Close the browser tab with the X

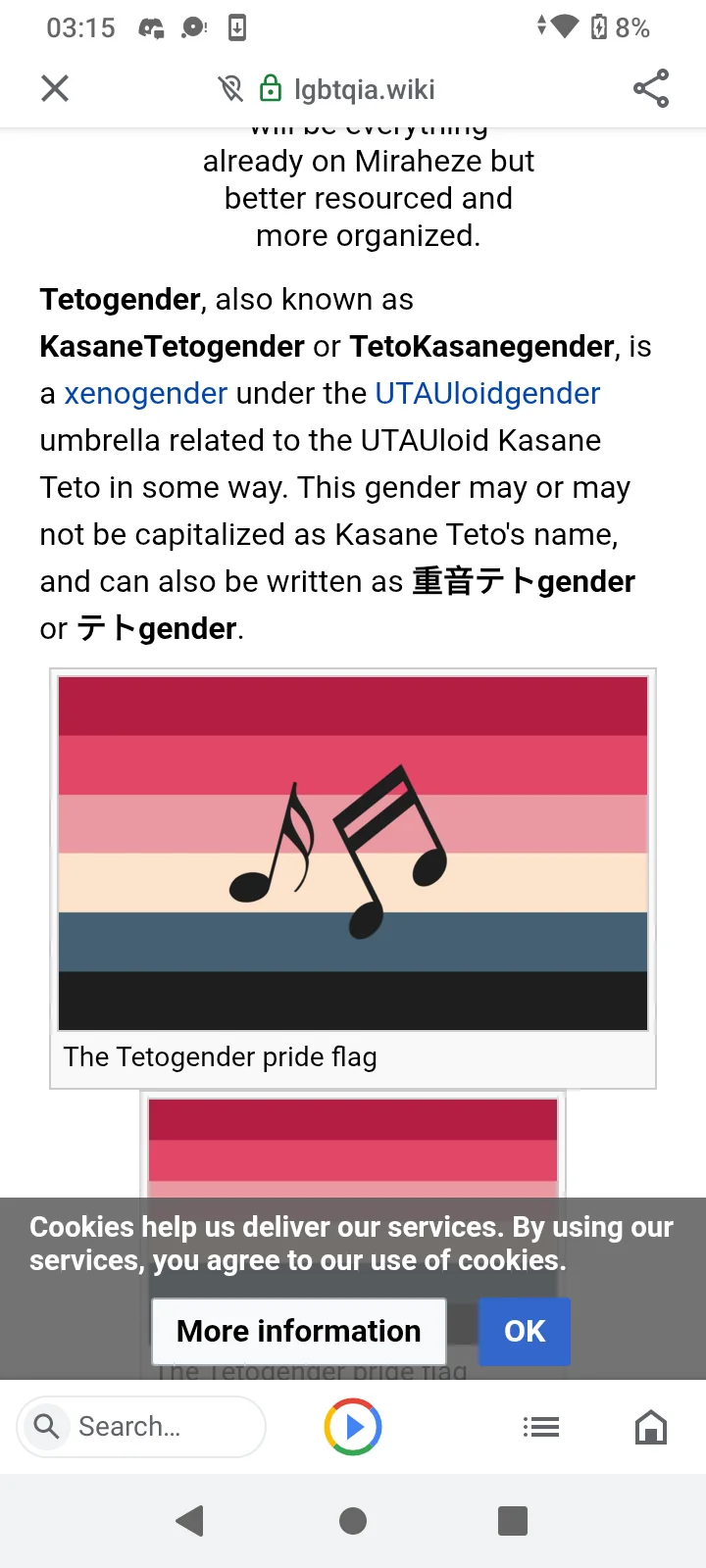point(55,89)
